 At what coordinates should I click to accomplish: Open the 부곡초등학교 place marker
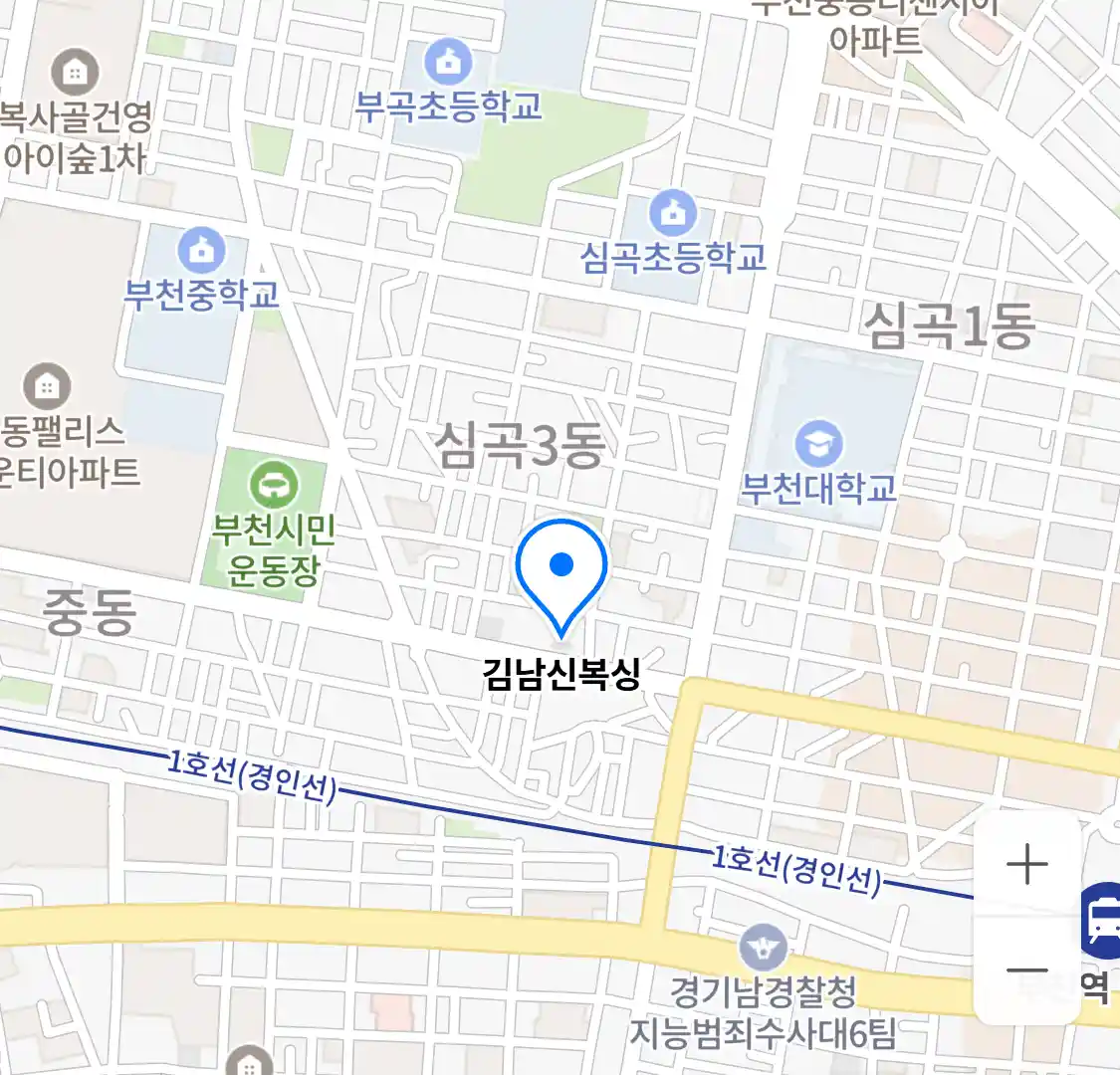pyautogui.click(x=448, y=63)
